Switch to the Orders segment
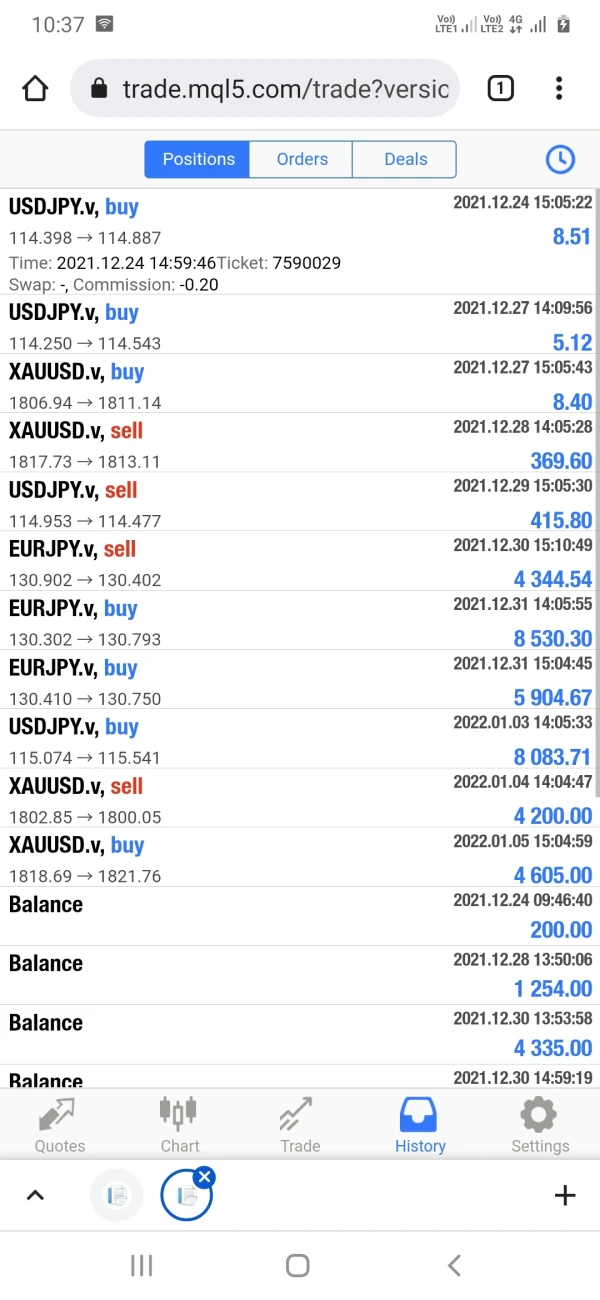This screenshot has height=1300, width=600. pyautogui.click(x=302, y=159)
